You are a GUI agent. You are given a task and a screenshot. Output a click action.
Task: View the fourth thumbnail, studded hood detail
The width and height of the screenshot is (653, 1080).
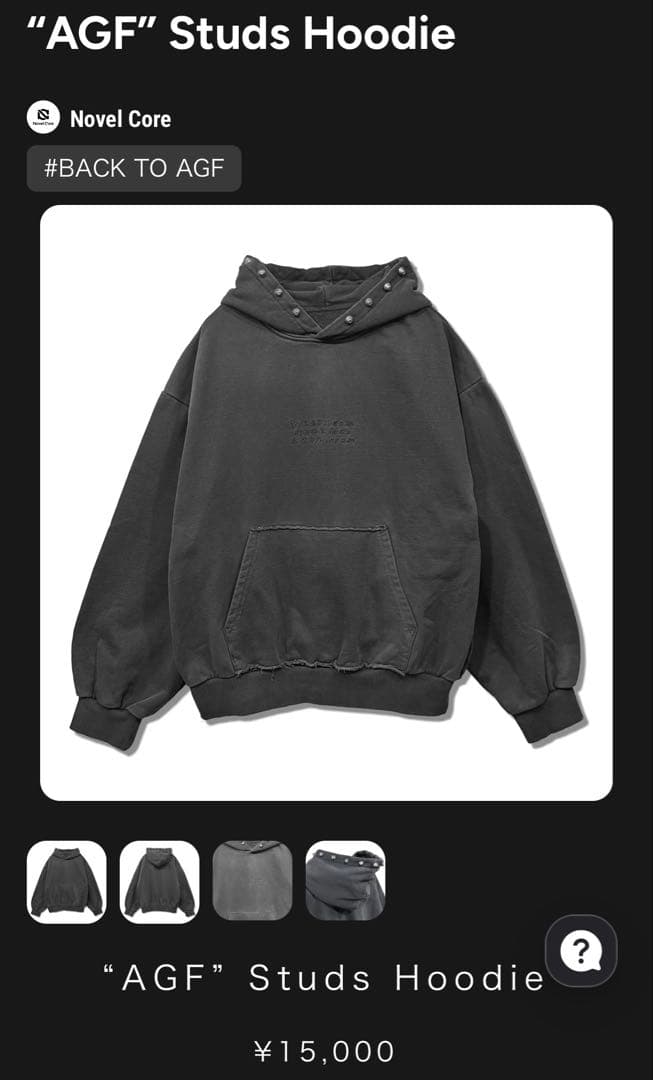[x=346, y=882]
